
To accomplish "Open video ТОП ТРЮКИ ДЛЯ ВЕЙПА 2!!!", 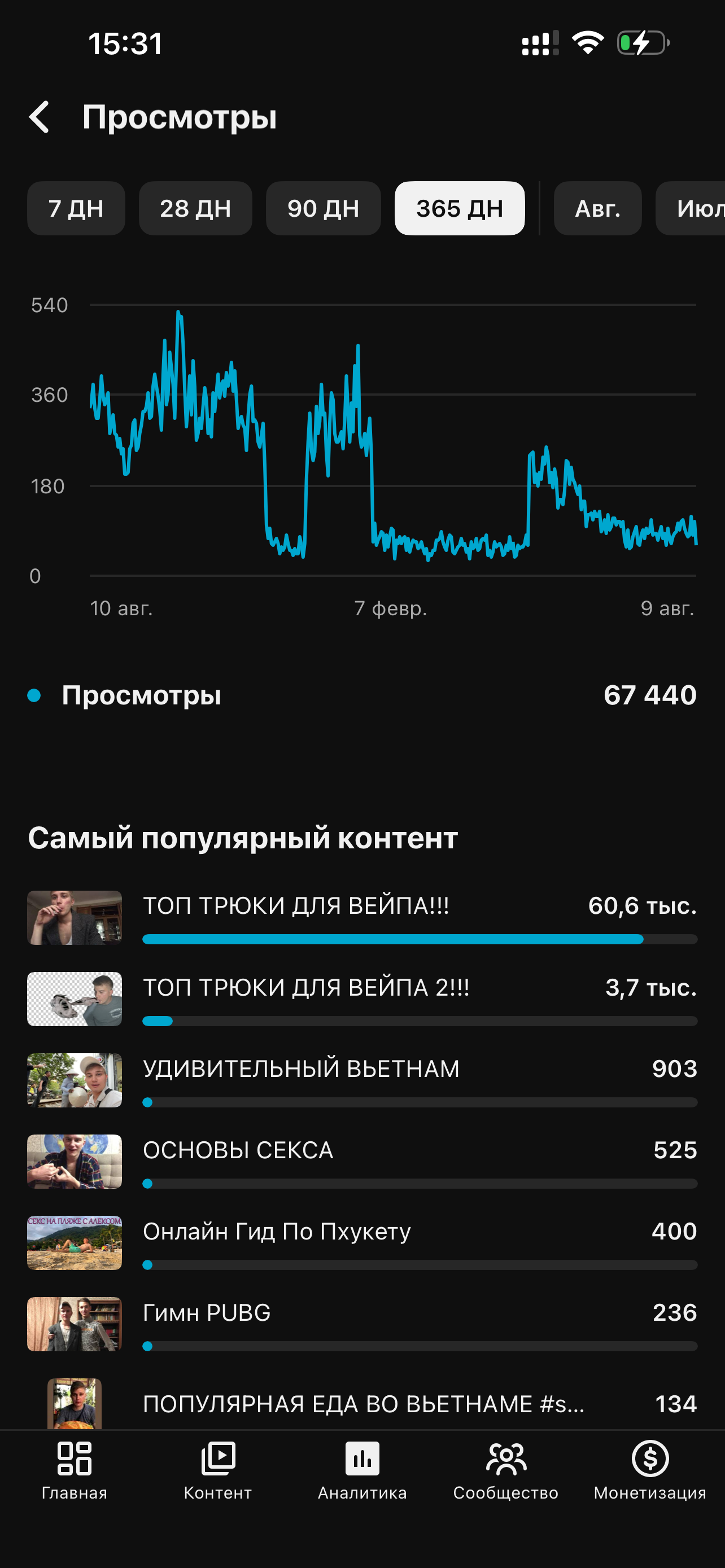I will 362,999.
